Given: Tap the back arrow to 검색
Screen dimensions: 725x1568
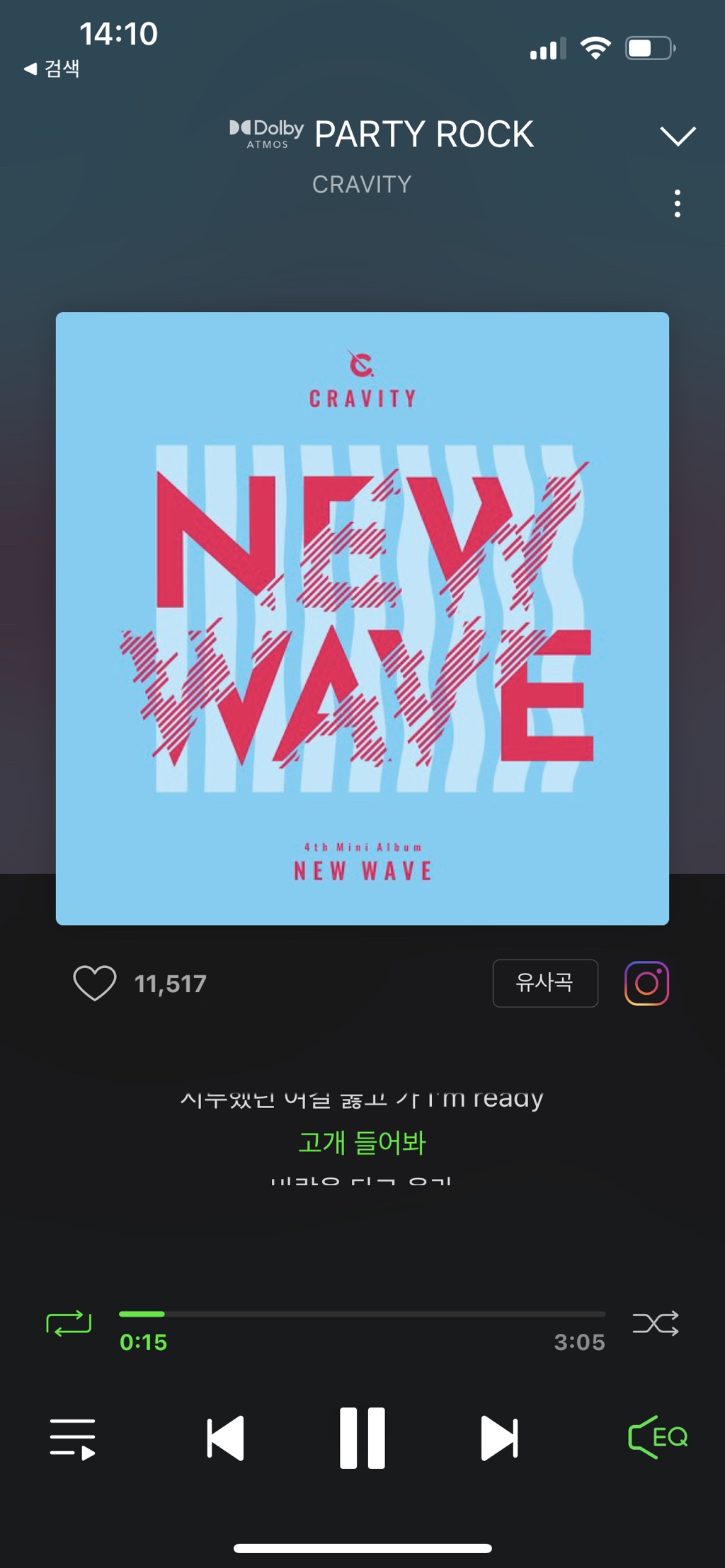Looking at the screenshot, I should point(50,69).
